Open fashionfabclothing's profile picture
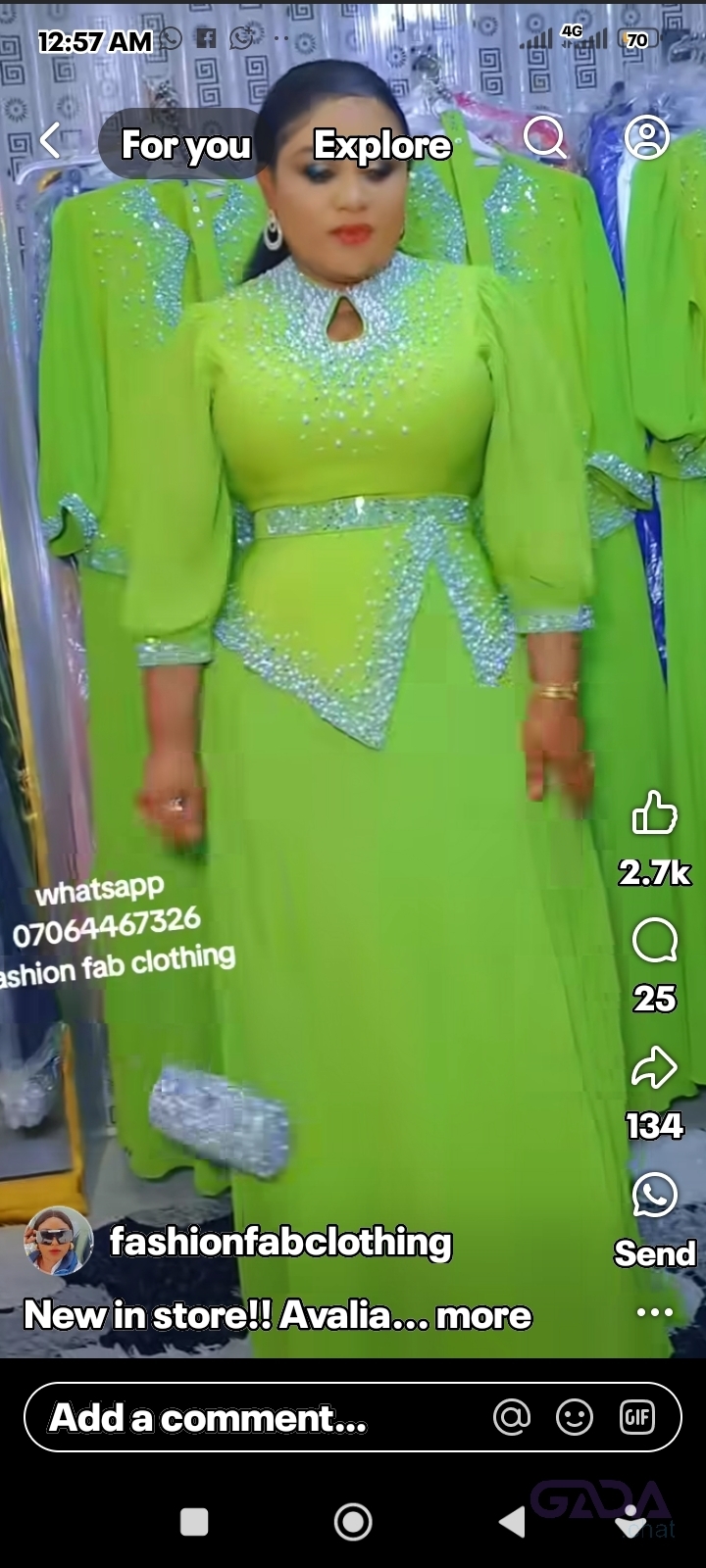The width and height of the screenshot is (706, 1568). (58, 1241)
